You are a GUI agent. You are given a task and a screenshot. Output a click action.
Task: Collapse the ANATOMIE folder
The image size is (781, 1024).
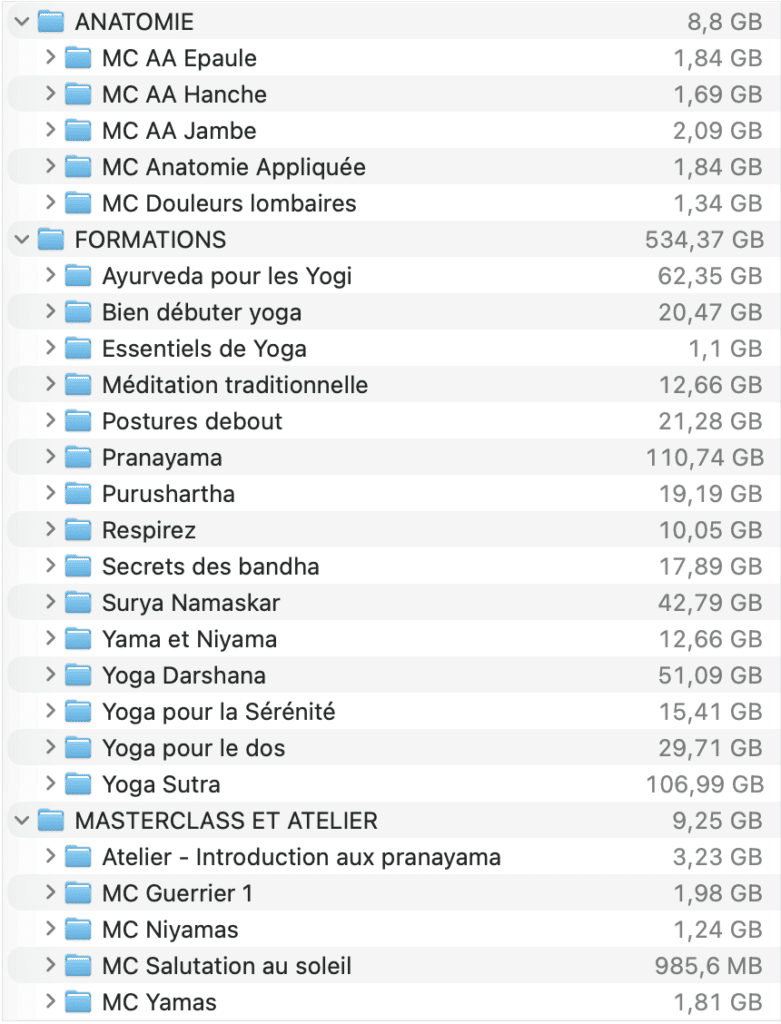coord(22,22)
